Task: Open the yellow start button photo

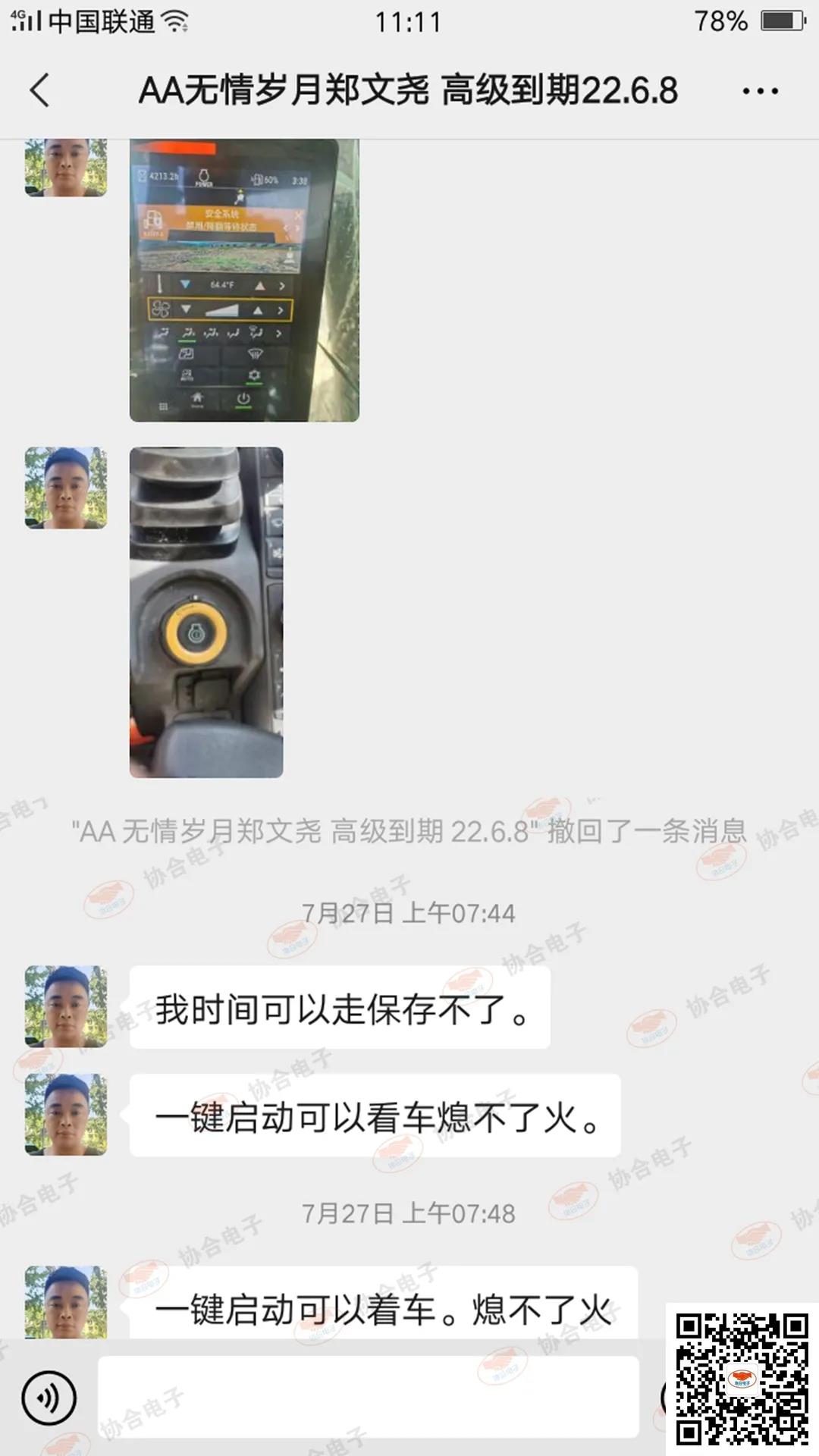Action: (206, 612)
